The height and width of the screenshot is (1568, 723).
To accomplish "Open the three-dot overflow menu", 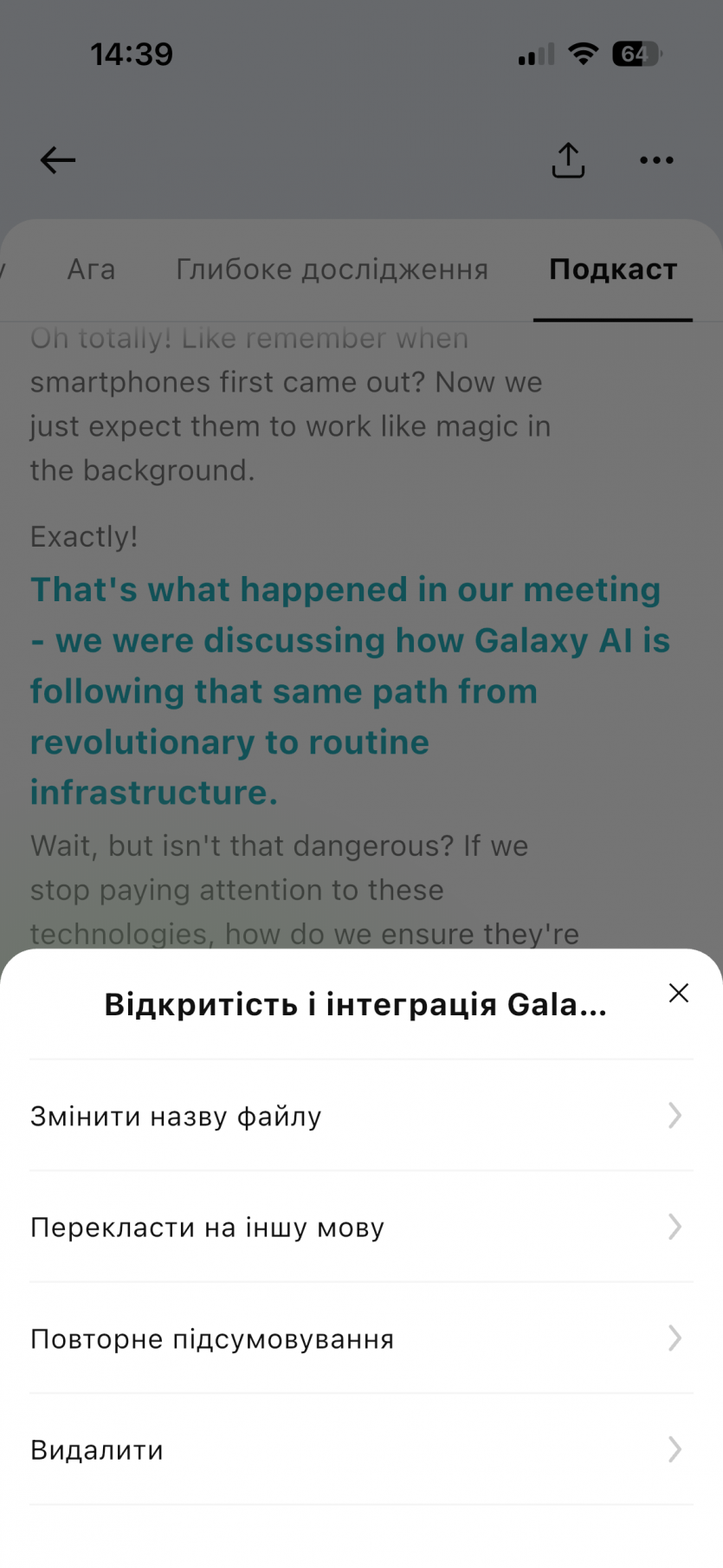I will click(x=656, y=160).
